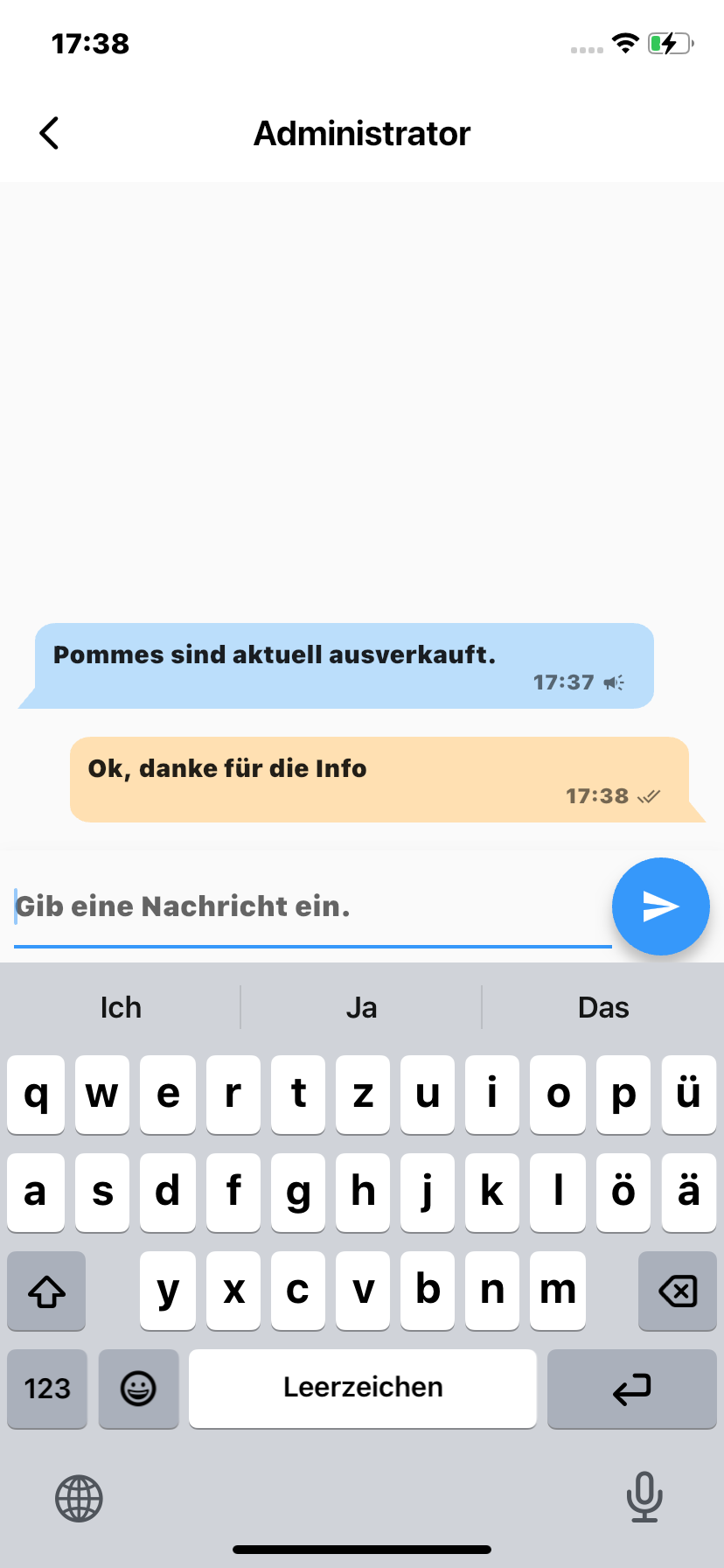This screenshot has width=724, height=1568.
Task: Go back from the Administrator chat
Action: (49, 134)
